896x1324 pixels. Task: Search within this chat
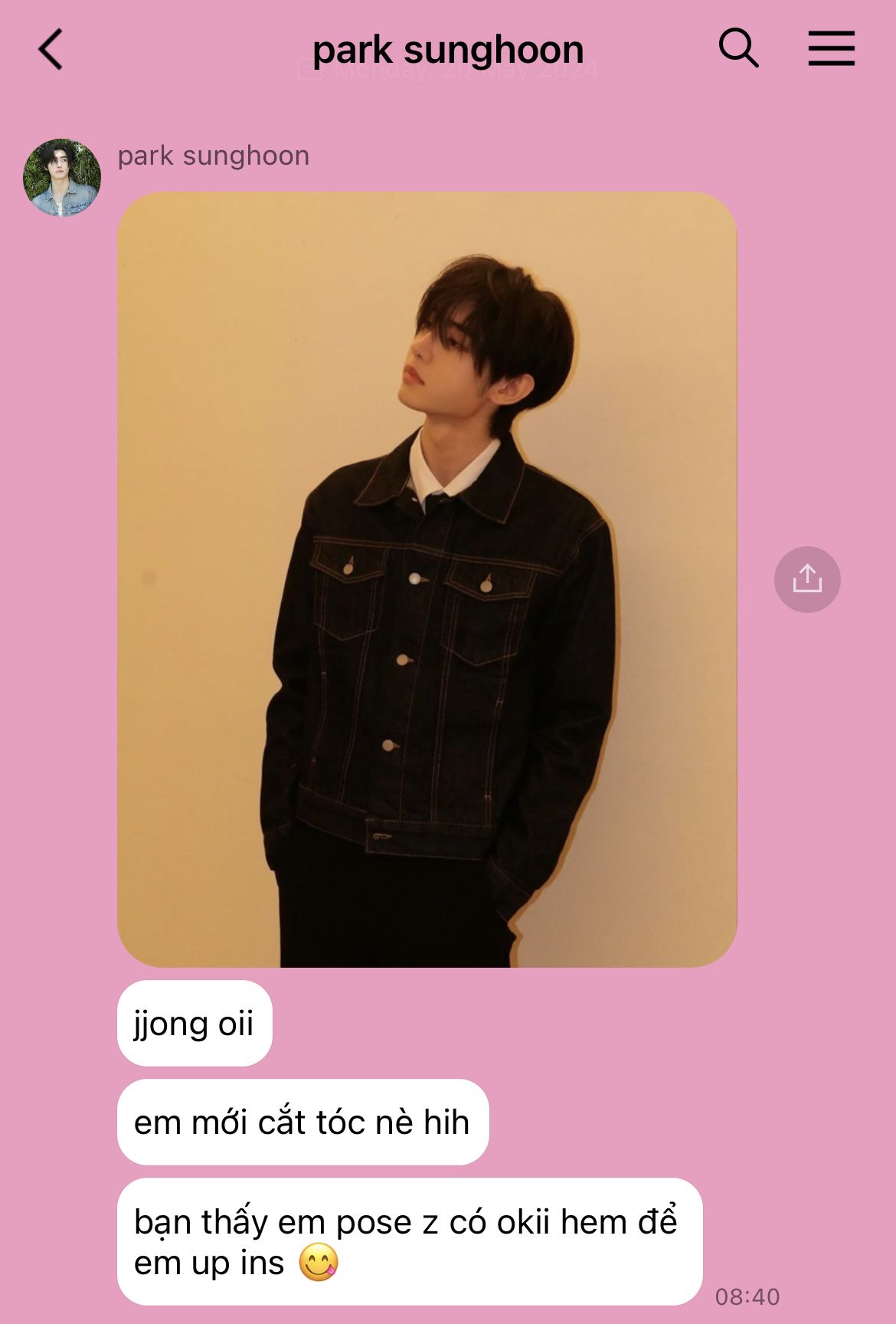point(738,49)
